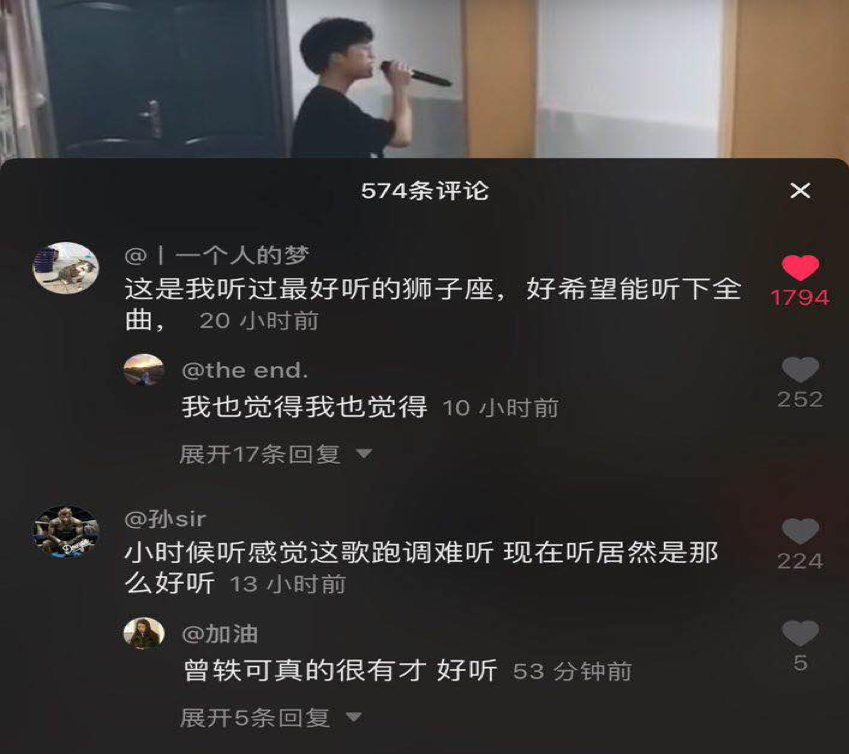Like the comment by 孙sir

pos(800,531)
